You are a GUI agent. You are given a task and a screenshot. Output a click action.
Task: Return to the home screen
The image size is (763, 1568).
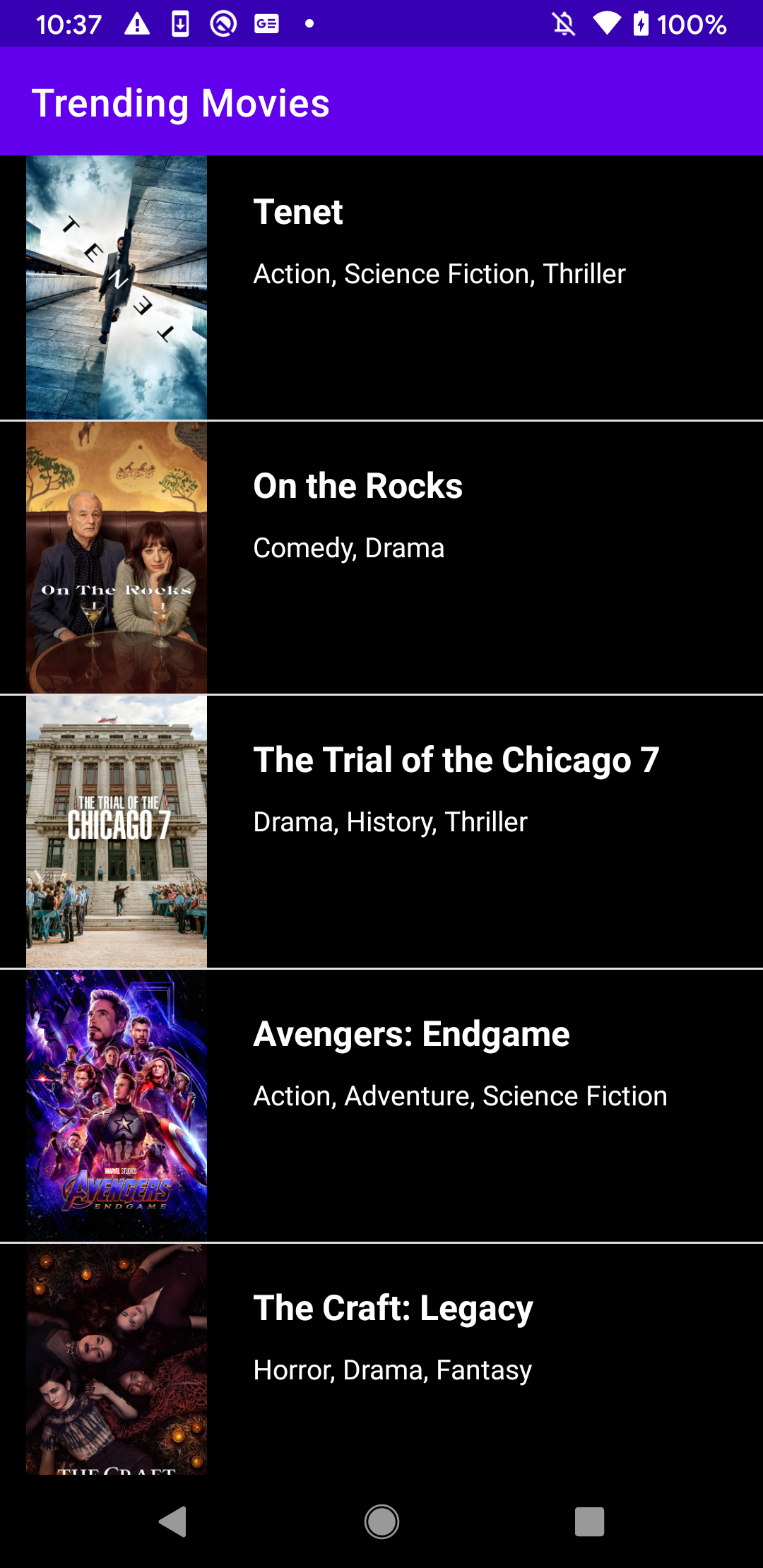pos(381,1521)
